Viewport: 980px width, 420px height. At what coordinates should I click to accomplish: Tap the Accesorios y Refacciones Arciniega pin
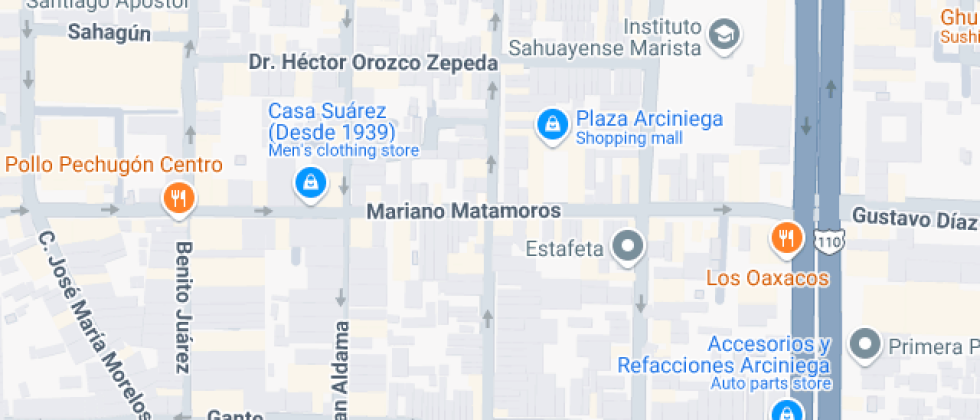pos(787,410)
